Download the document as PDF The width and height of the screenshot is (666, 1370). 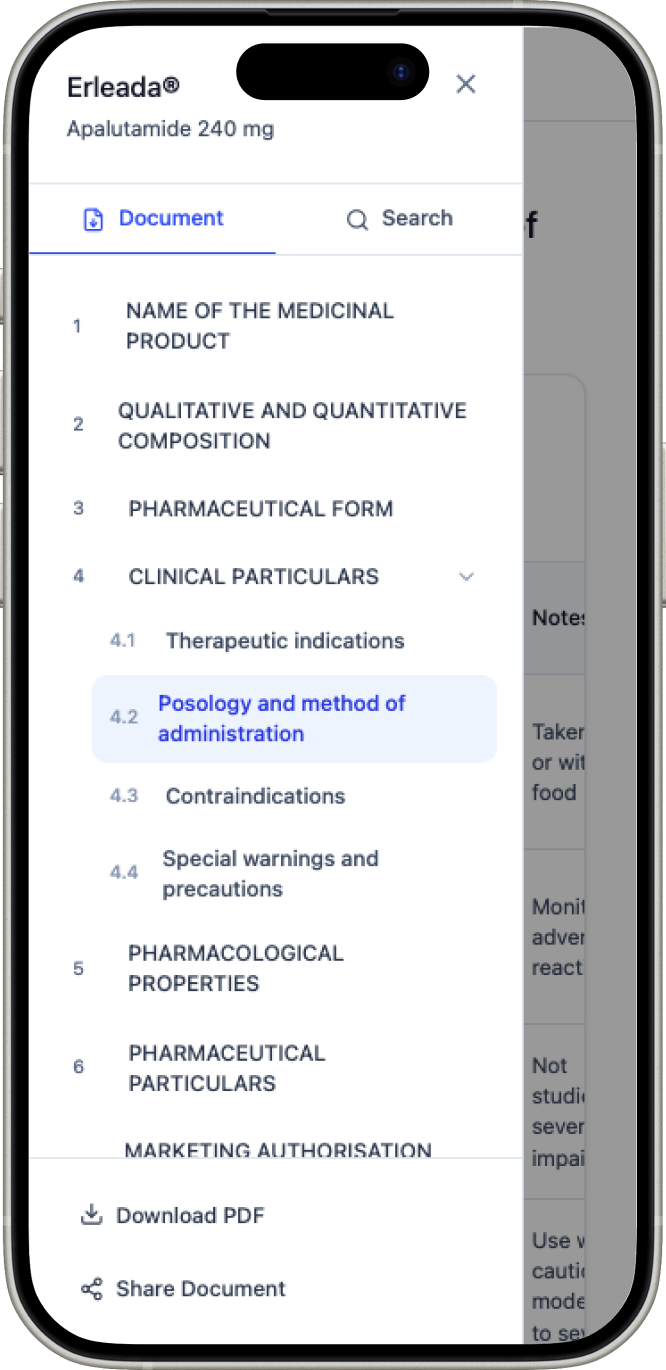click(x=173, y=1216)
